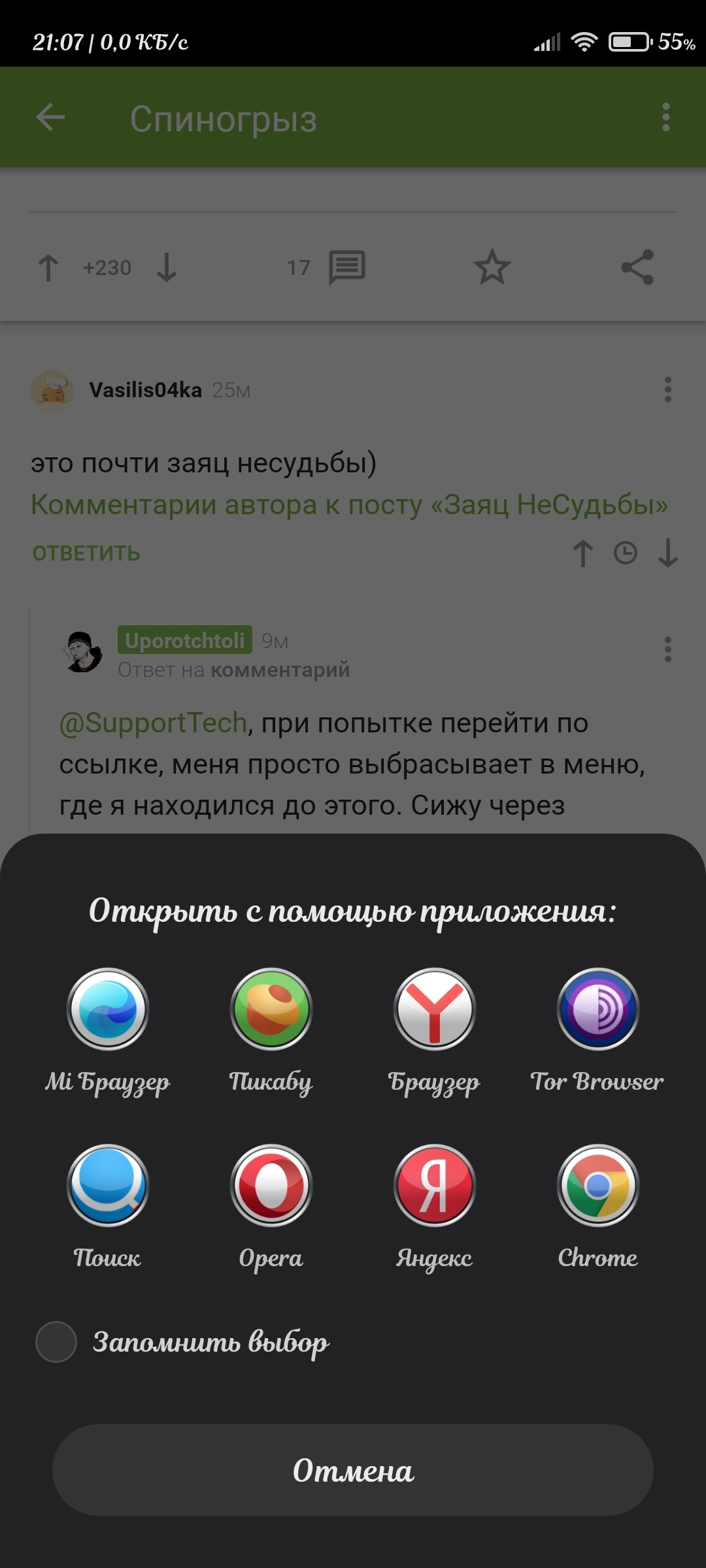Viewport: 706px width, 1568px height.
Task: Pick the Поиск app
Action: pyautogui.click(x=108, y=1186)
